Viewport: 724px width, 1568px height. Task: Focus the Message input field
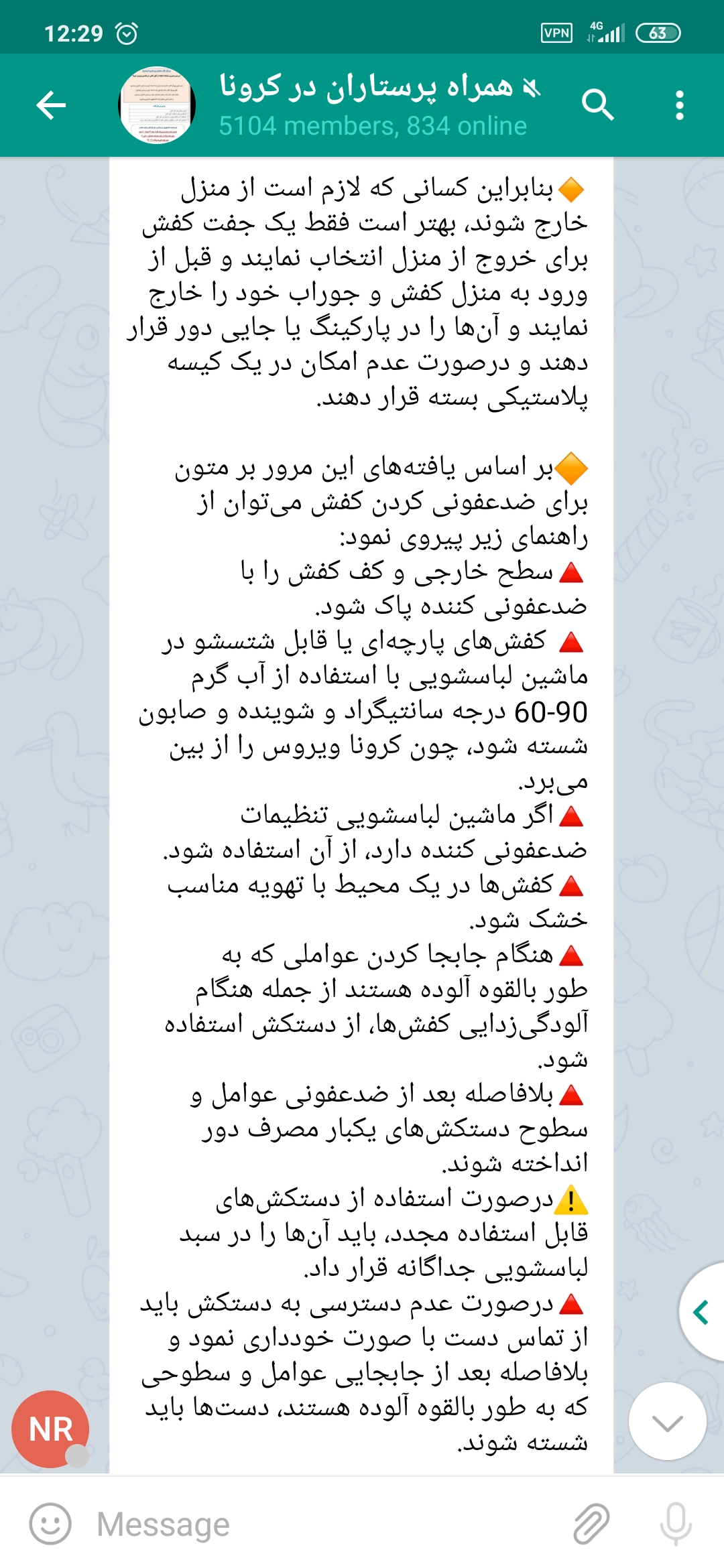pos(322,1524)
